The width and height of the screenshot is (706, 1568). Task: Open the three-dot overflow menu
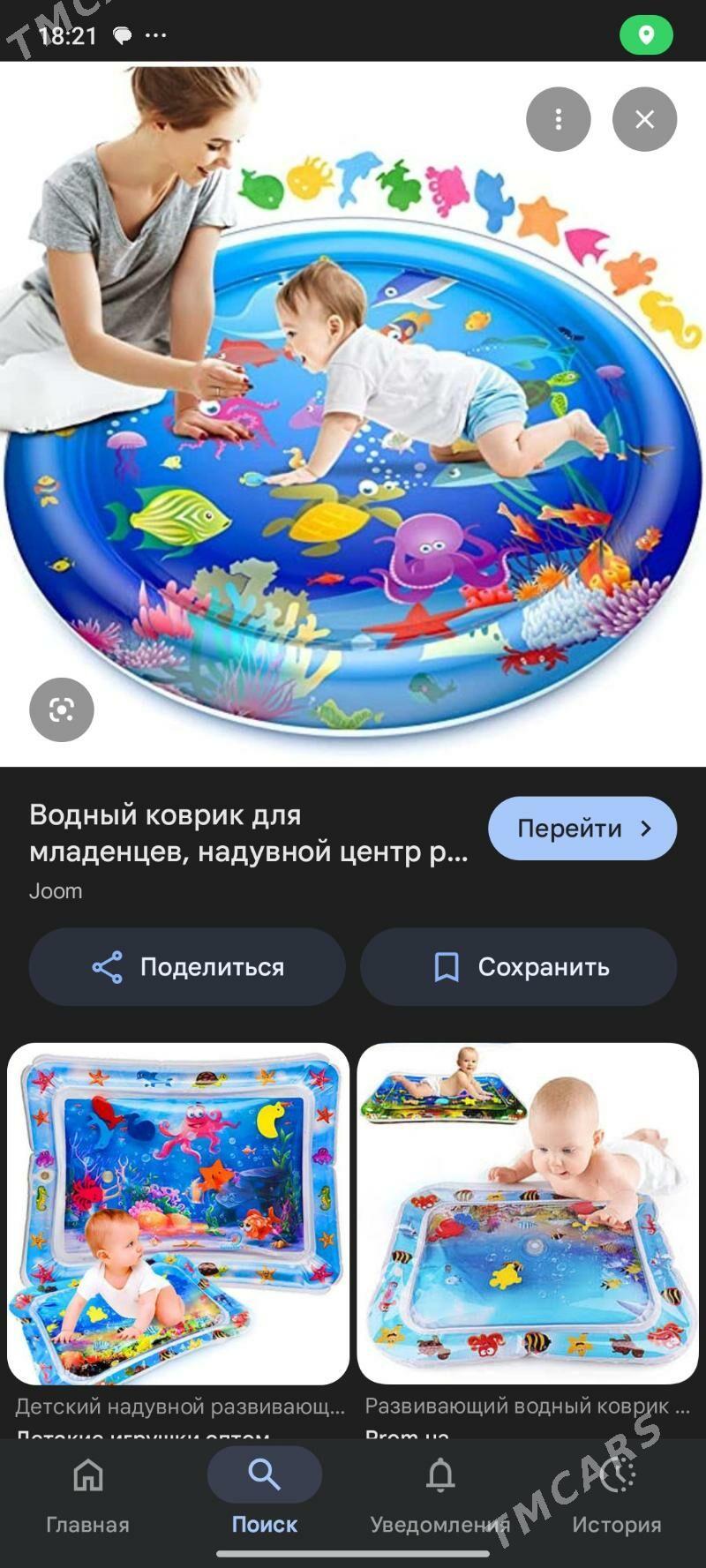click(558, 119)
